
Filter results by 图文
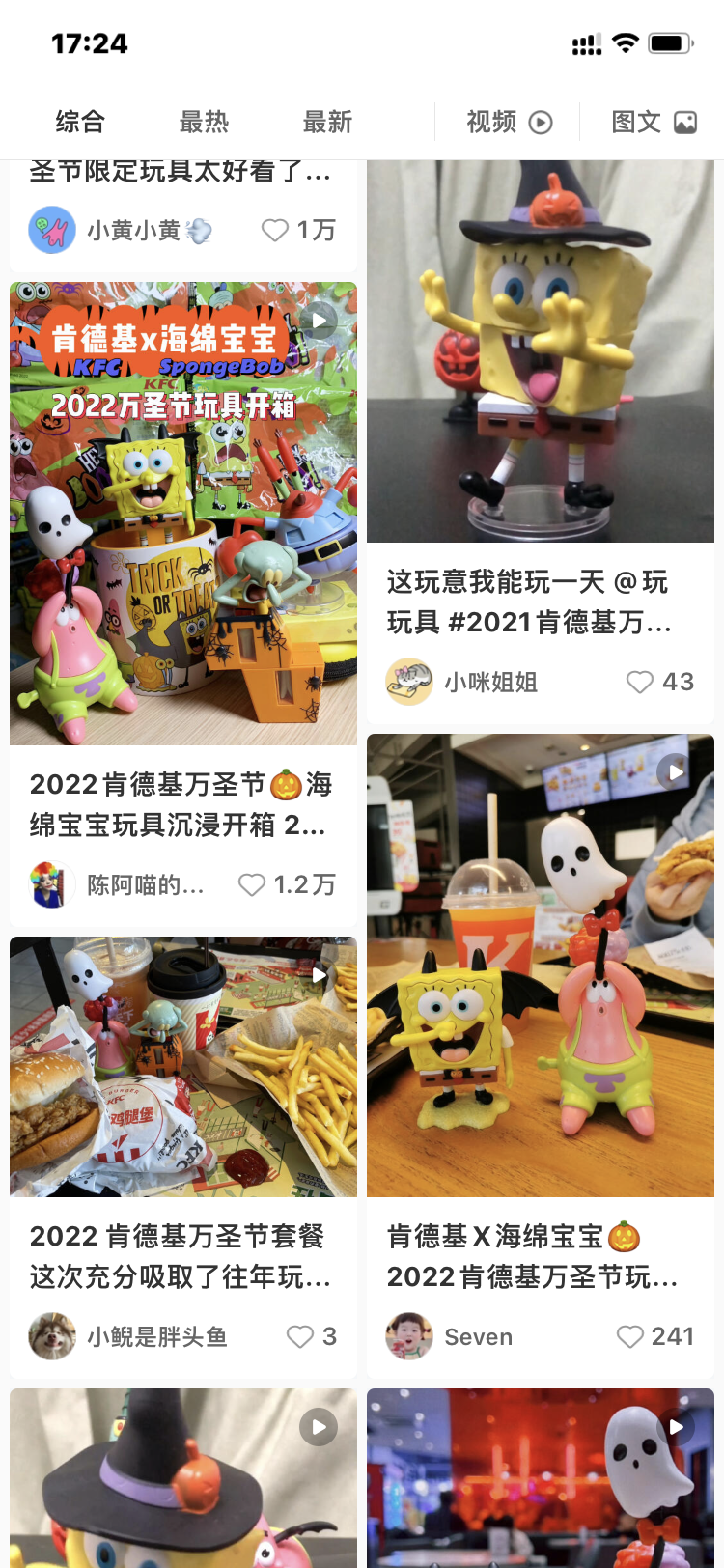tap(654, 122)
